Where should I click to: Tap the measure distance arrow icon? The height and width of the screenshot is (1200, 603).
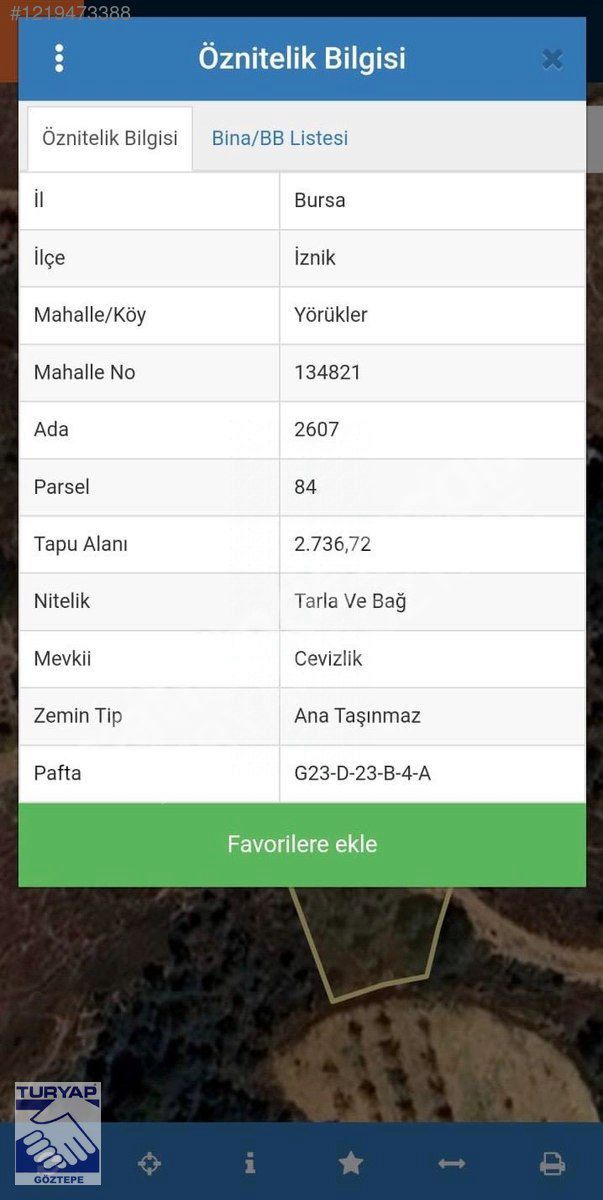[452, 1163]
